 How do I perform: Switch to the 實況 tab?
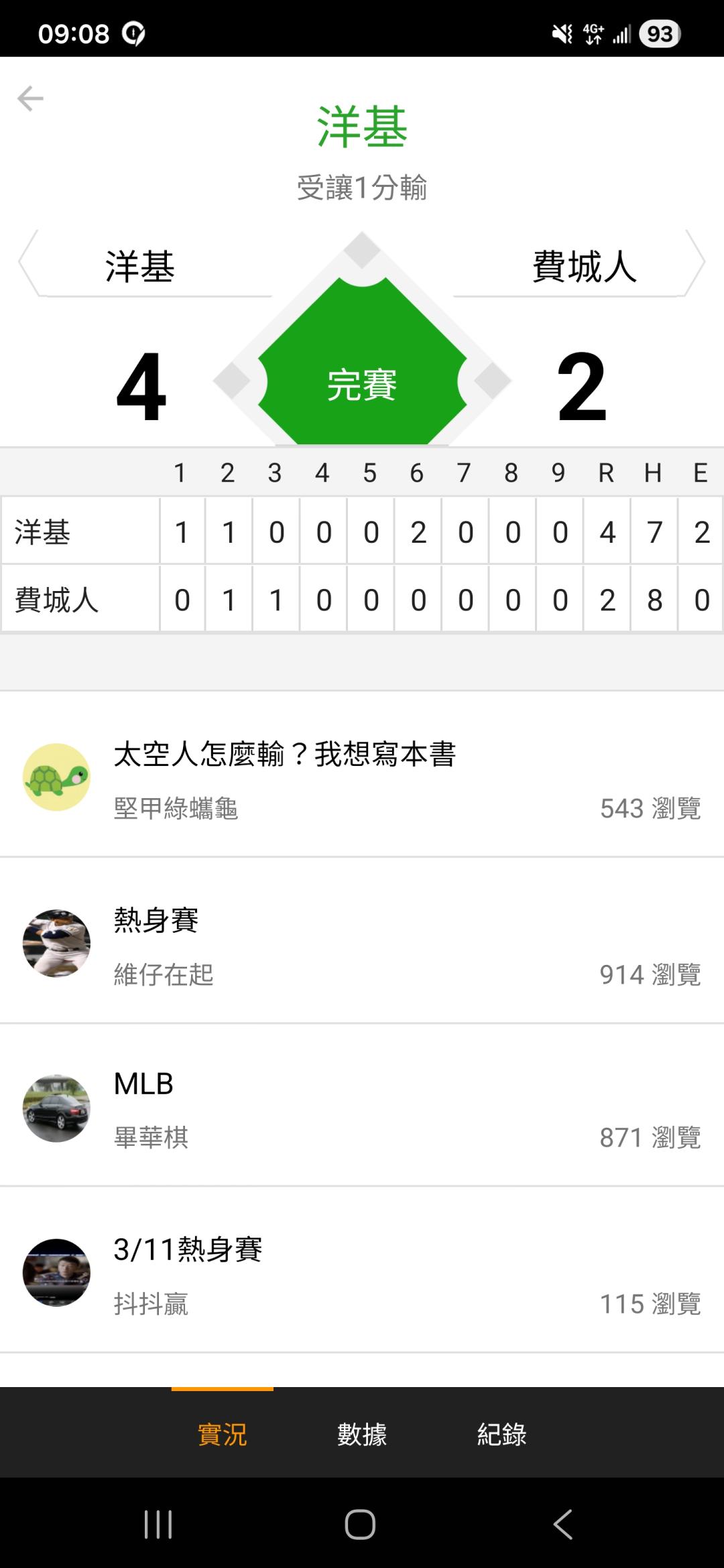223,1434
